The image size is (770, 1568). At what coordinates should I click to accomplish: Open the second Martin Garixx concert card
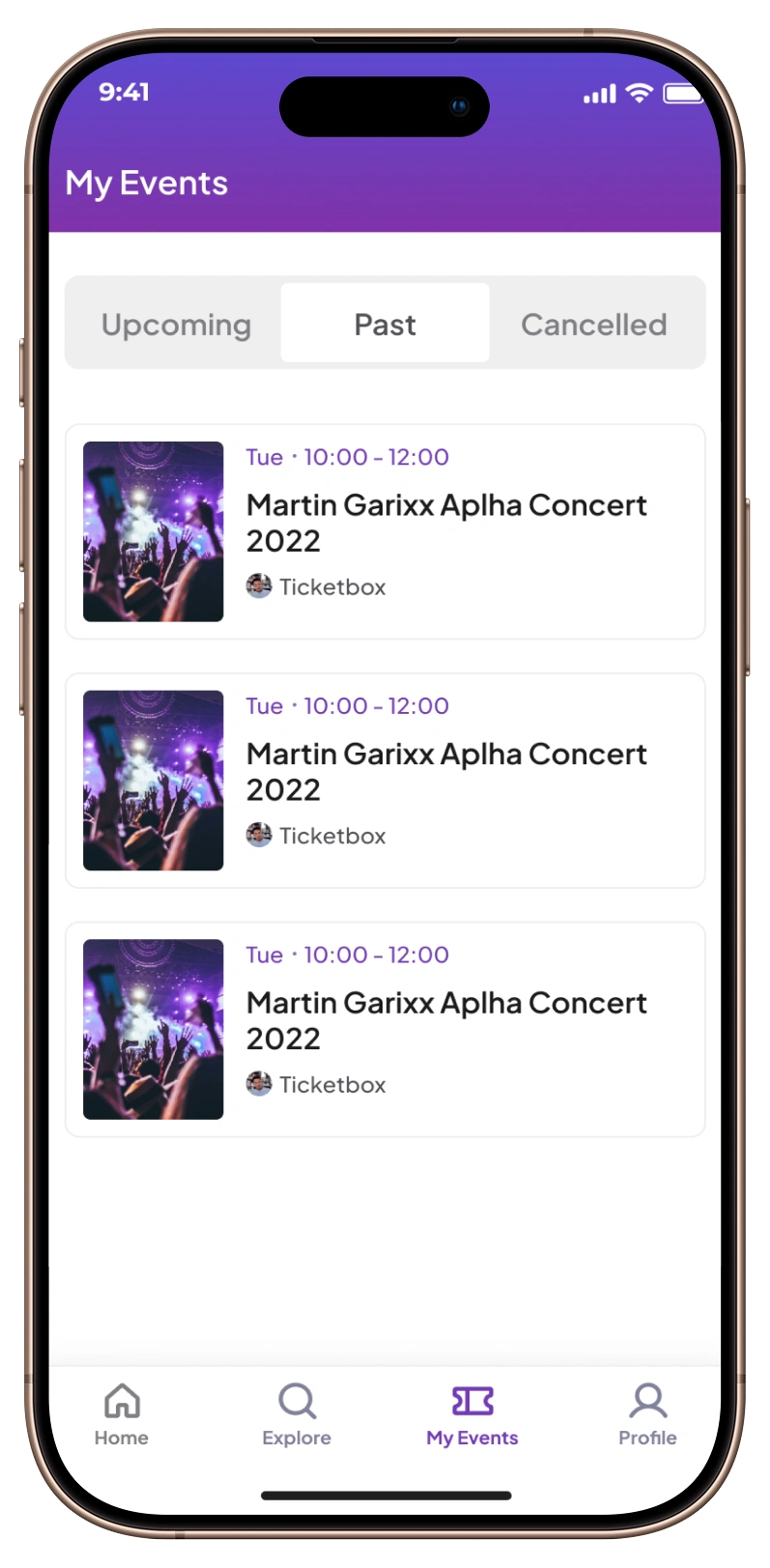tap(385, 781)
